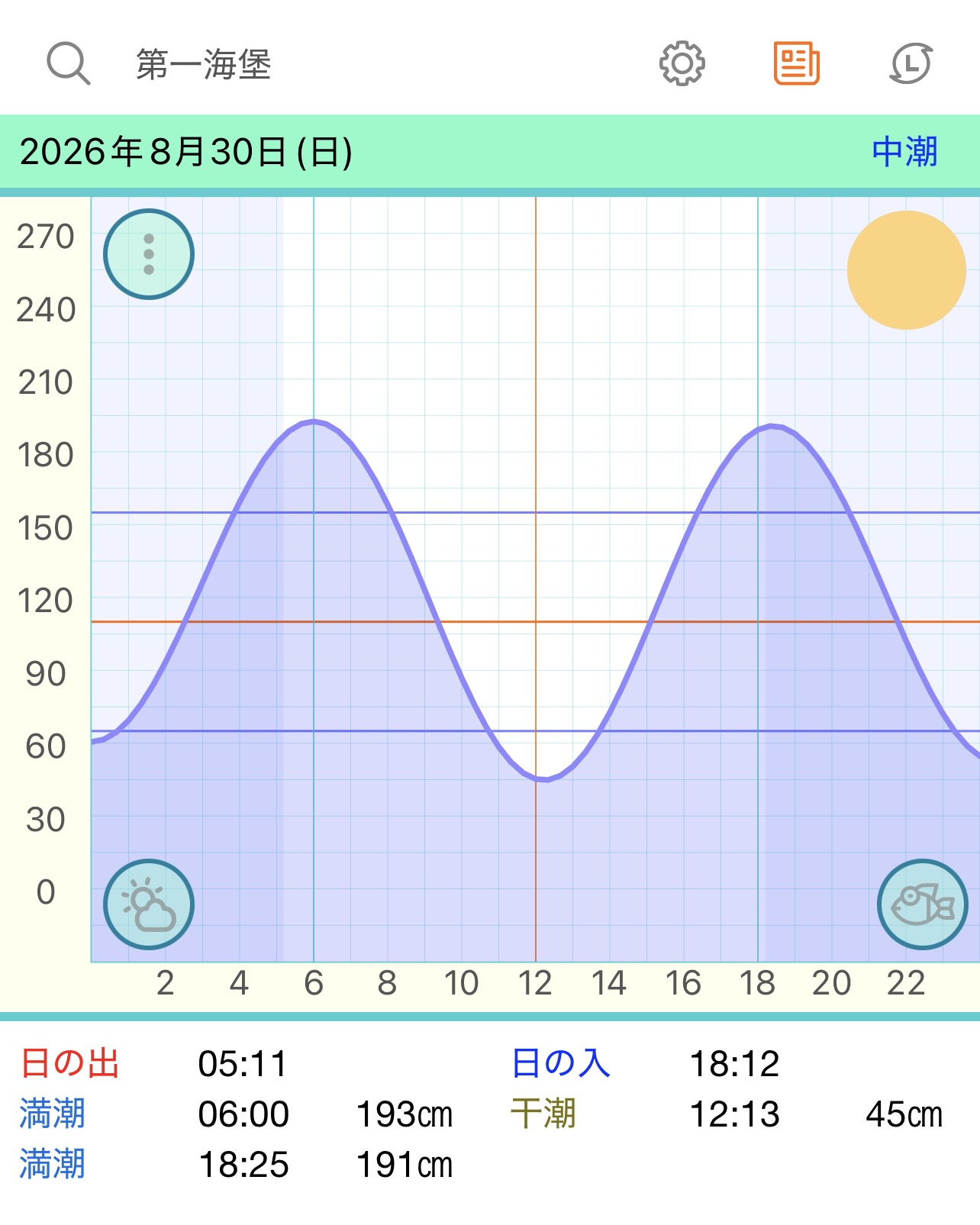Show the weather forecast button
Screen dimensions: 980x1225
point(149,904)
